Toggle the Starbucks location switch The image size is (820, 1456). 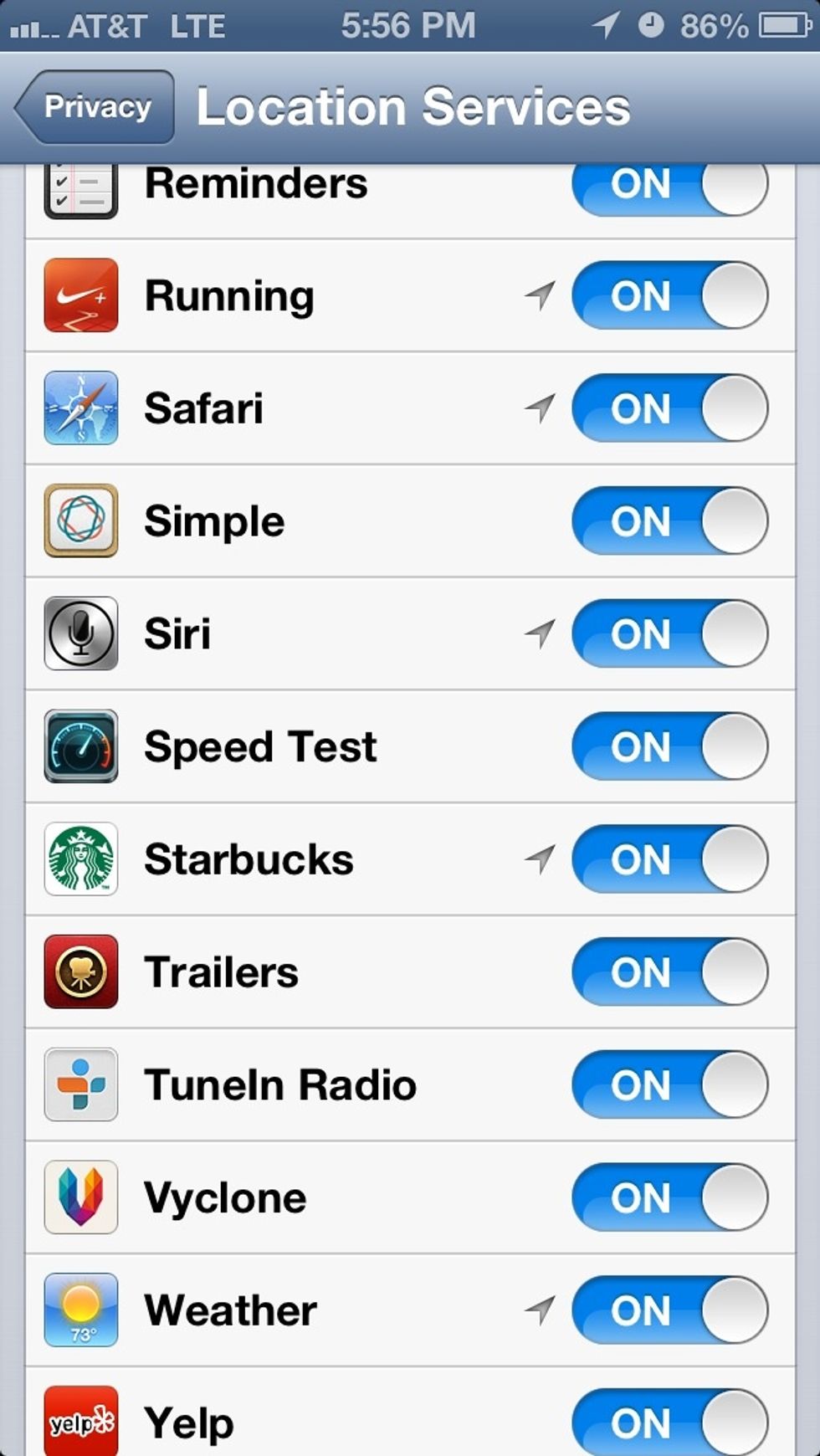pos(670,859)
